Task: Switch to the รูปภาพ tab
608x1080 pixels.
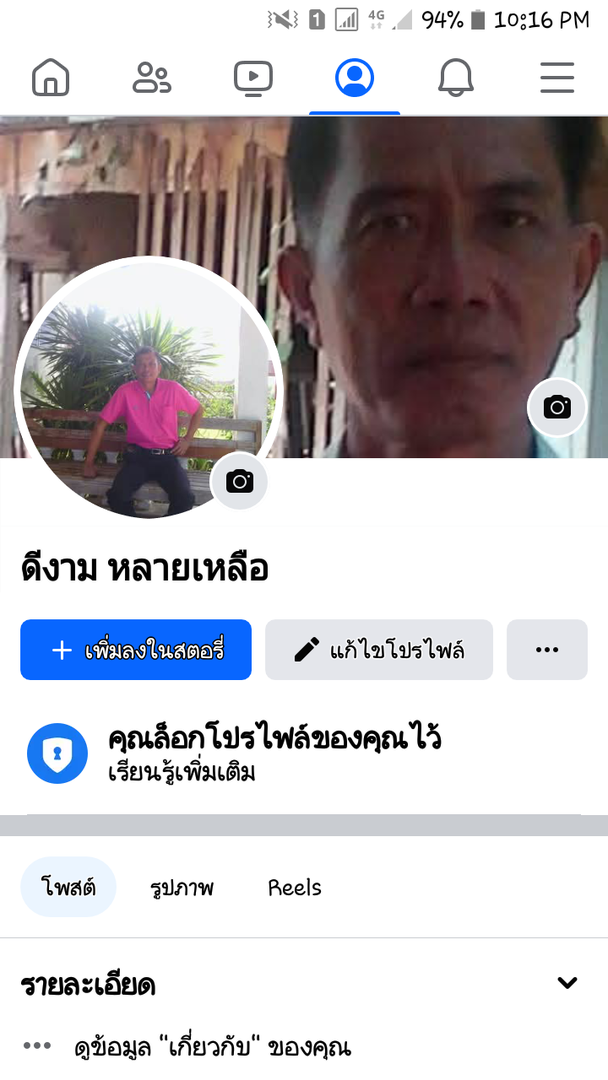Action: point(182,887)
